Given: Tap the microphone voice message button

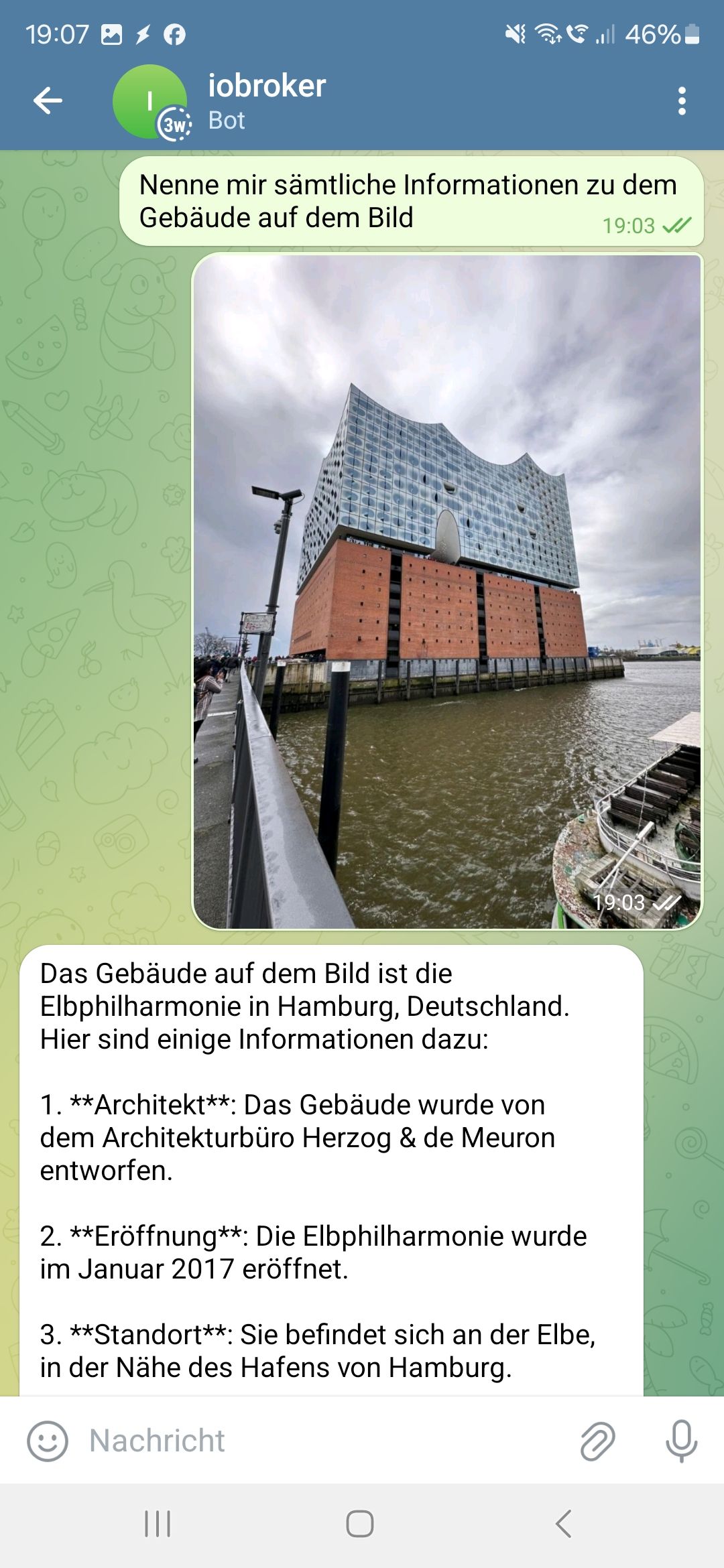Looking at the screenshot, I should pyautogui.click(x=681, y=1441).
